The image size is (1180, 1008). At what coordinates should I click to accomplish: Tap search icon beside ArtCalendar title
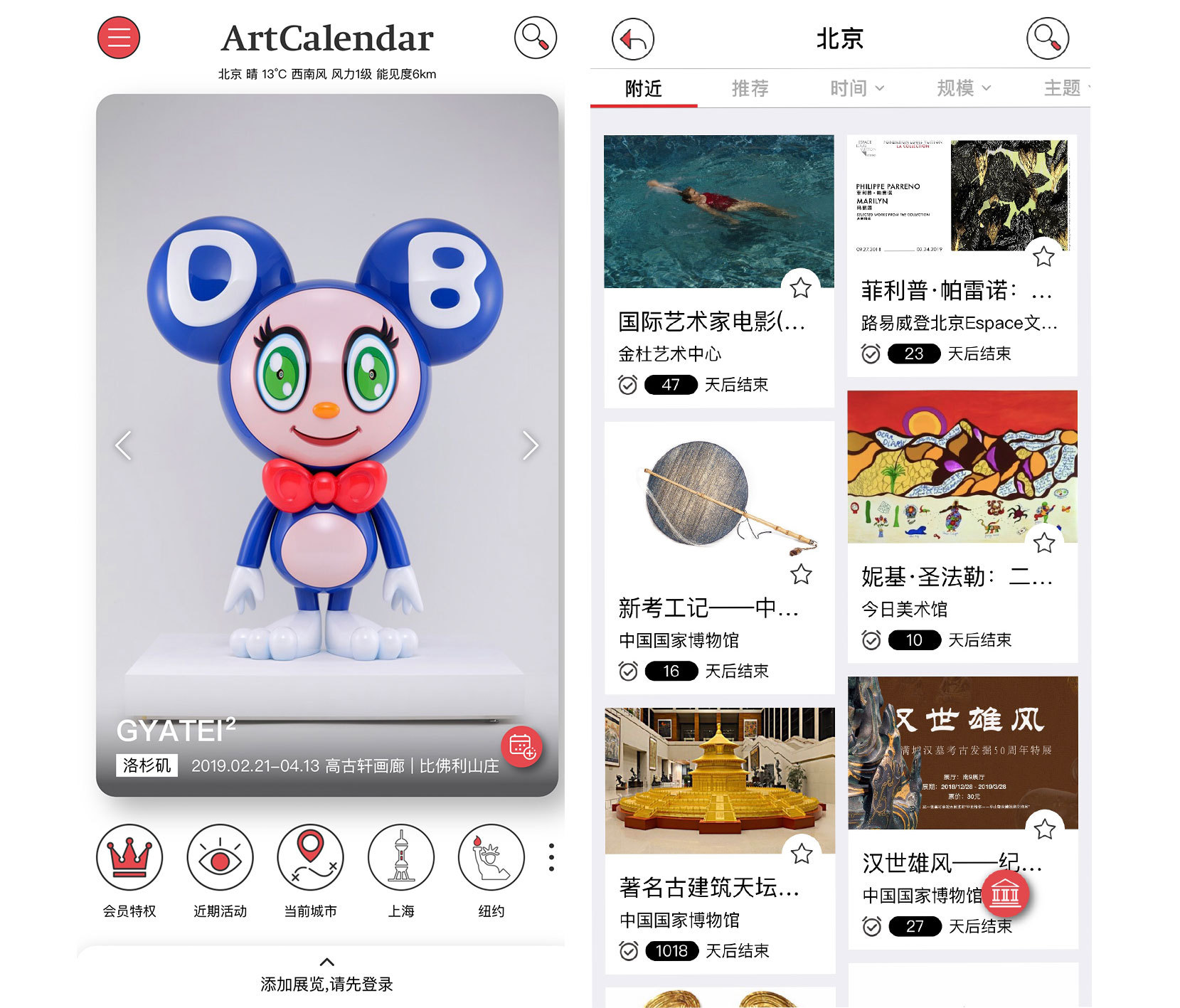[x=535, y=38]
